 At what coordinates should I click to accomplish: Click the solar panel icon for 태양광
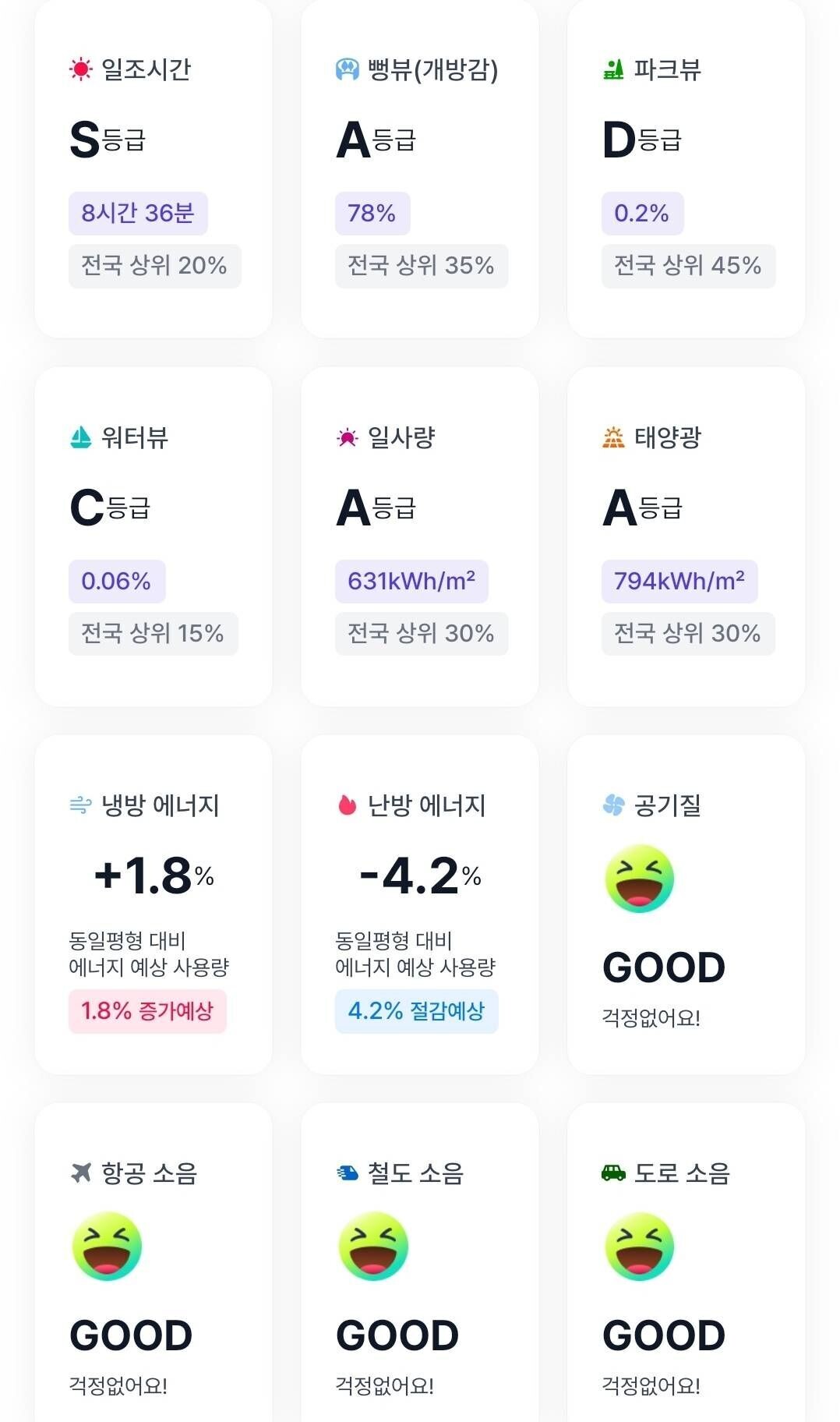point(614,438)
